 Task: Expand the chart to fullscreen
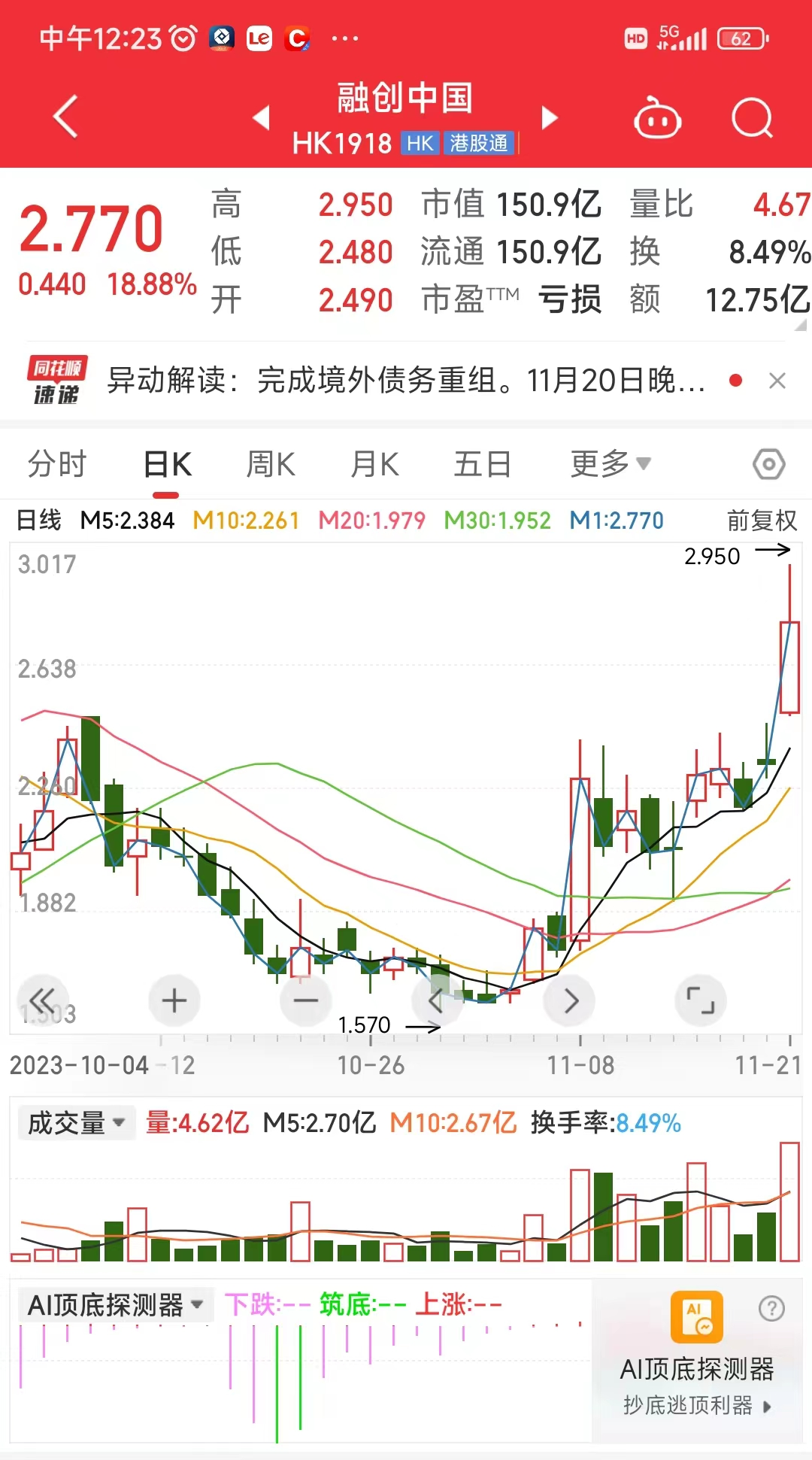click(701, 1000)
